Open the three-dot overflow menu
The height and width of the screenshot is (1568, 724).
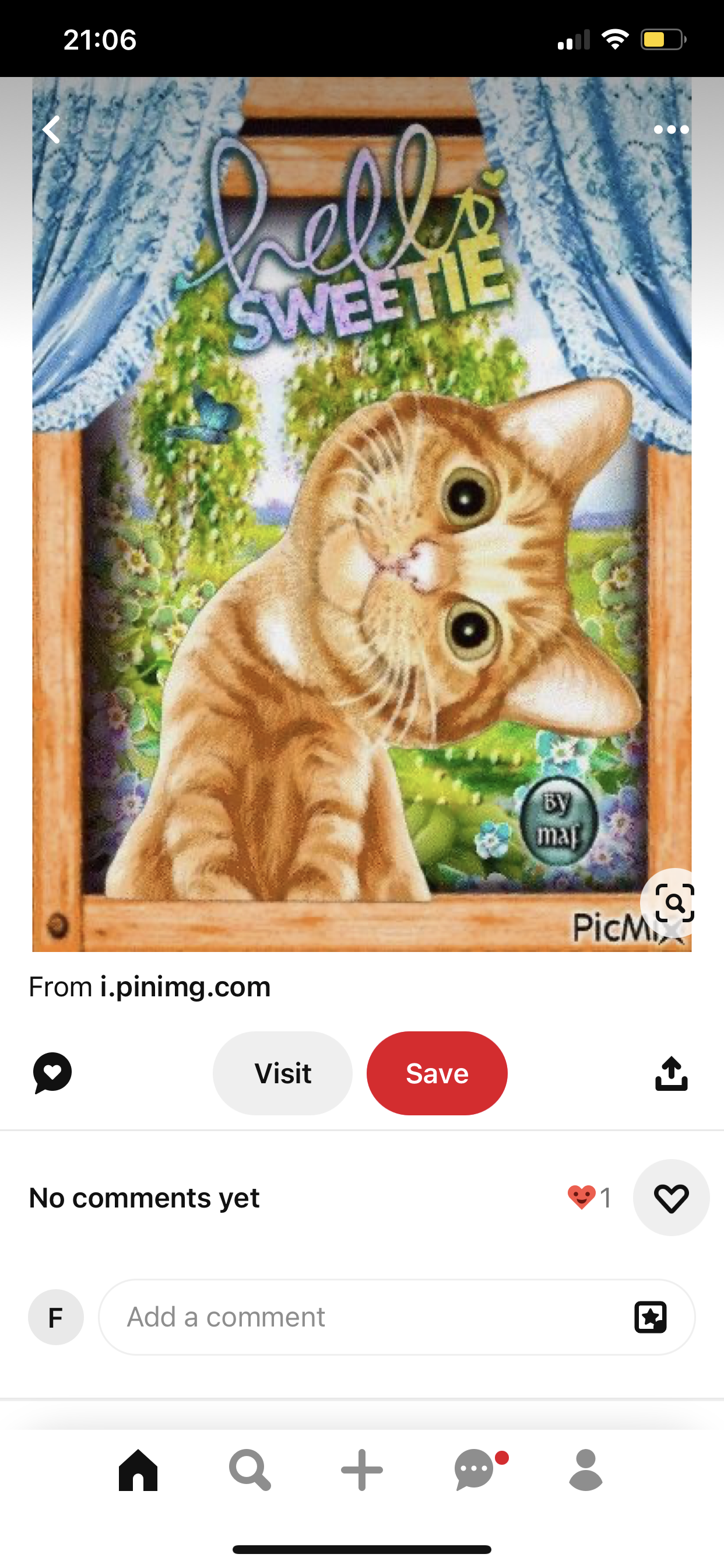[670, 129]
